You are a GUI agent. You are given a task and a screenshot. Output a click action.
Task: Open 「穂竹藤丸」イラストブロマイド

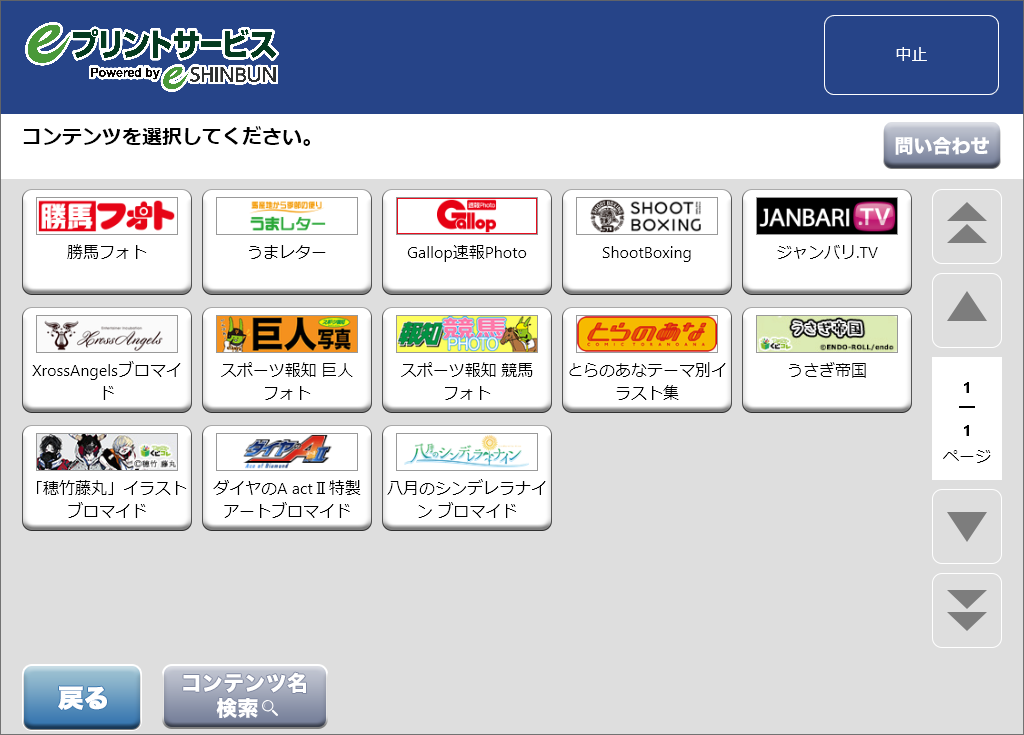(107, 477)
